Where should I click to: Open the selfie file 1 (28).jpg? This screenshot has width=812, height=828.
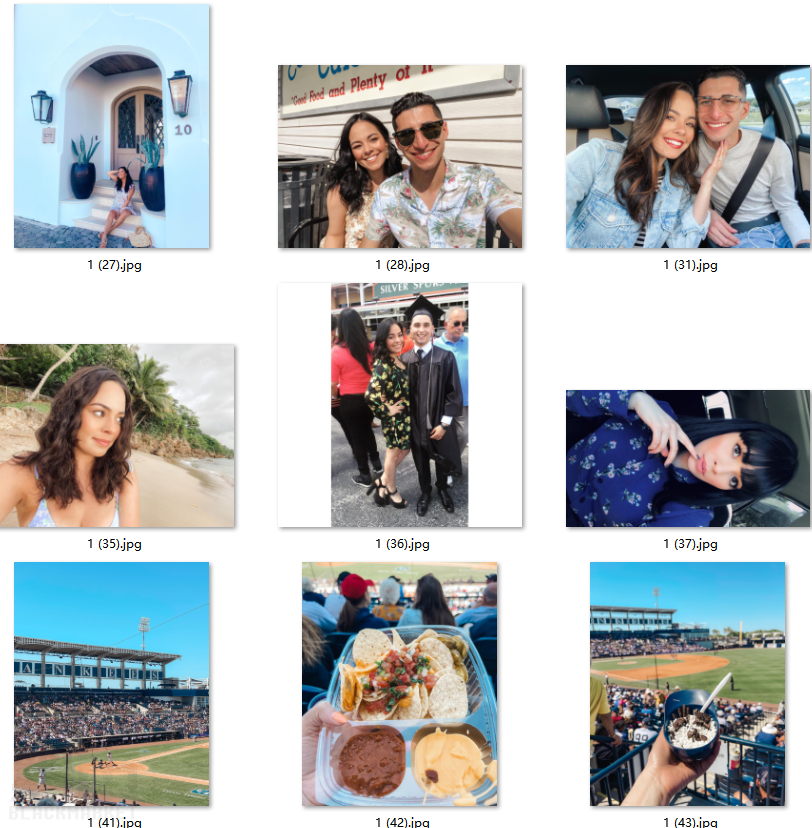pos(400,157)
